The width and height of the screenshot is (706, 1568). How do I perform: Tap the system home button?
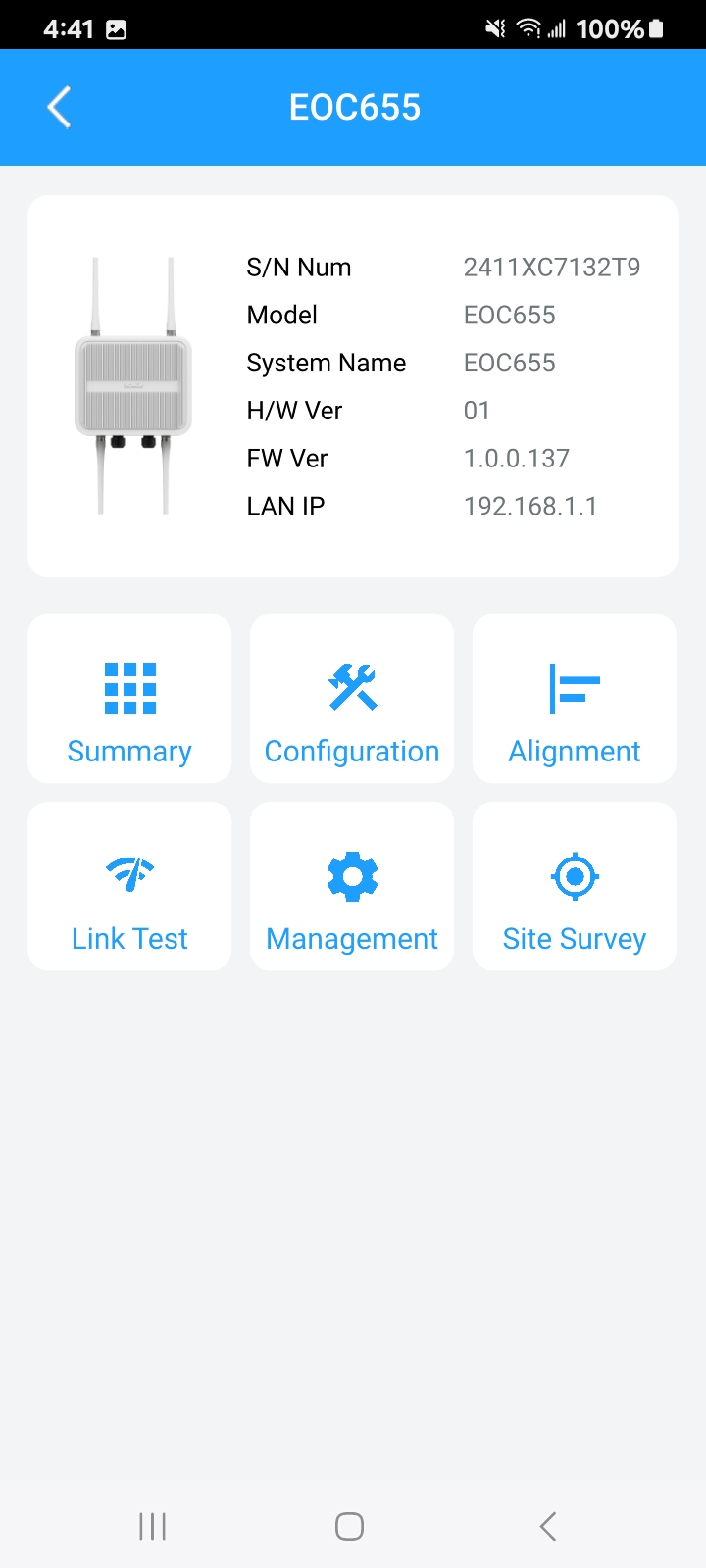pos(349,1526)
